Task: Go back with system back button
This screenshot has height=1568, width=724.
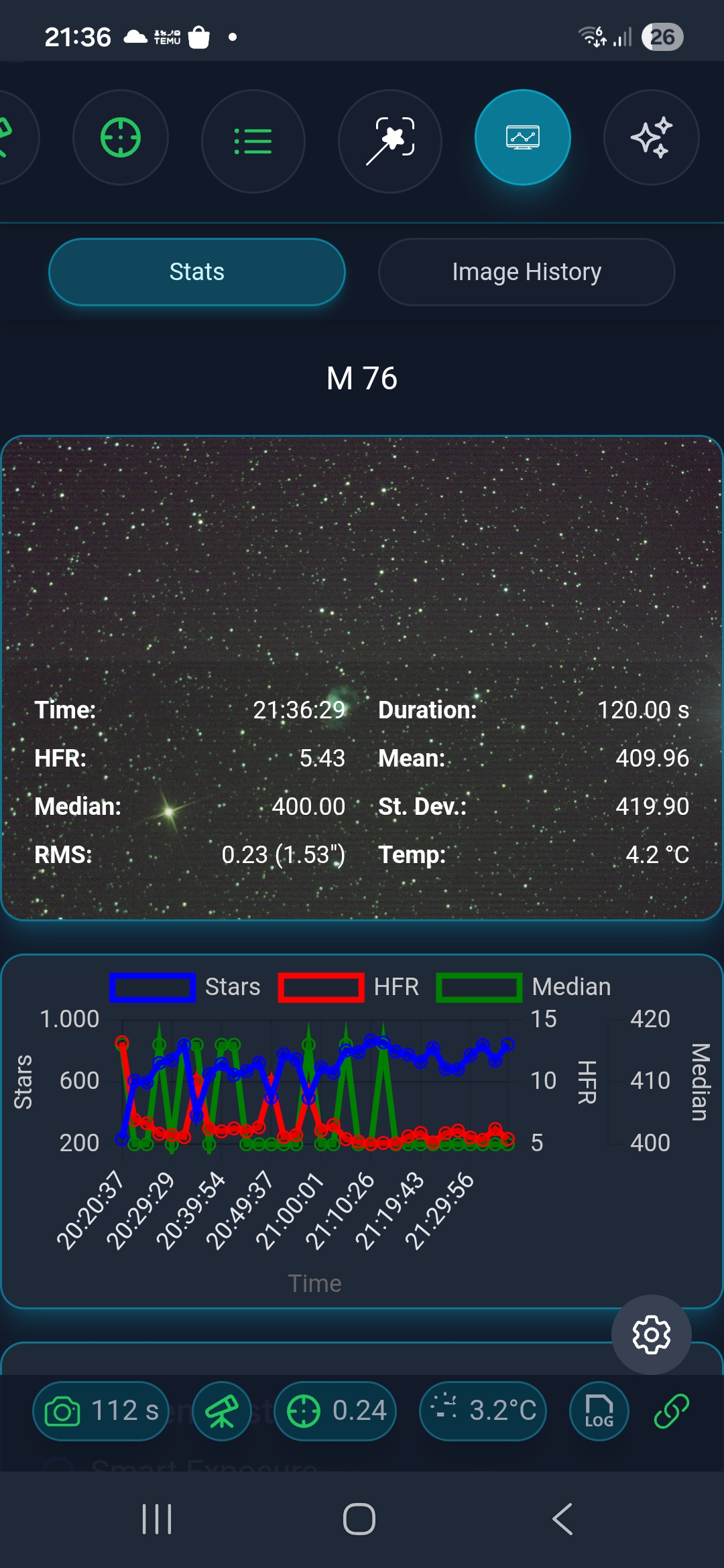Action: (562, 1518)
